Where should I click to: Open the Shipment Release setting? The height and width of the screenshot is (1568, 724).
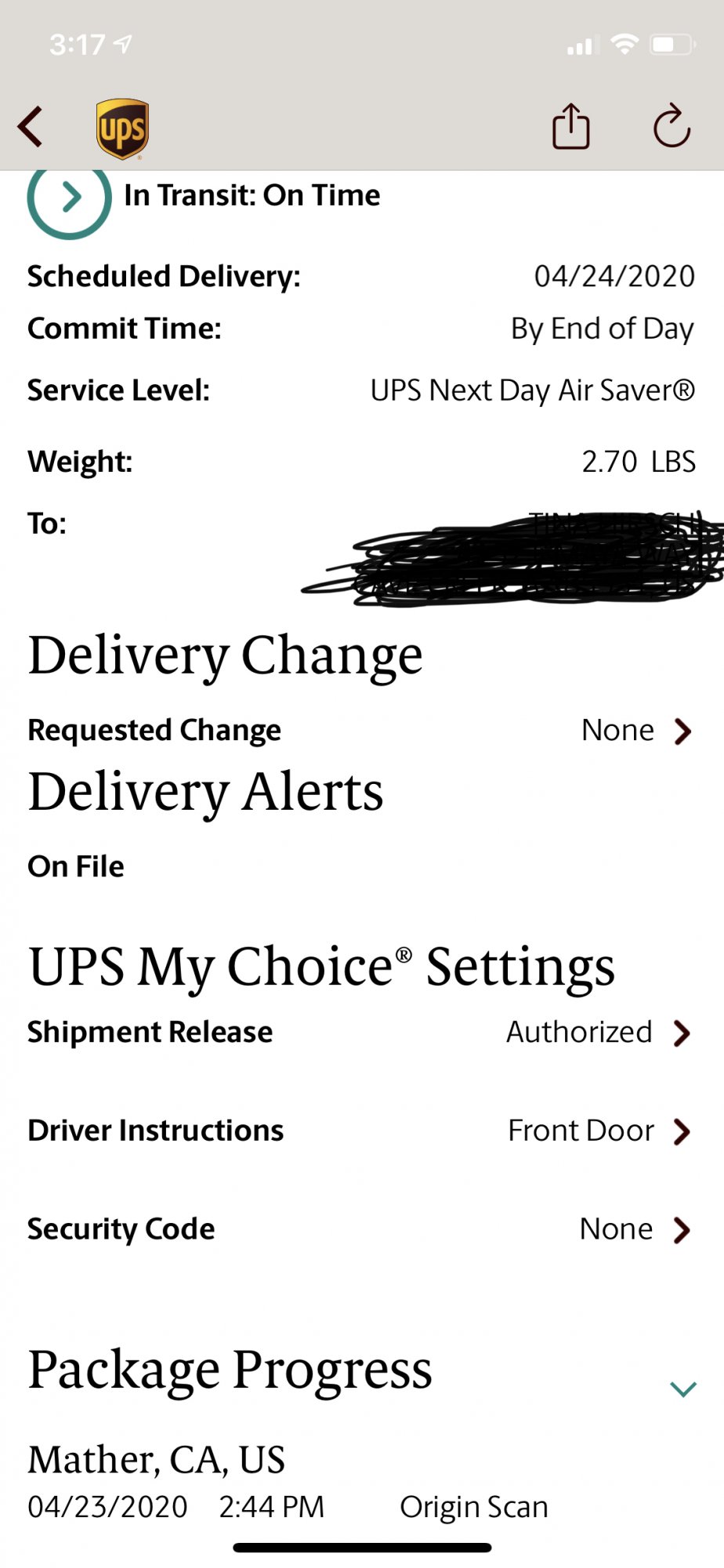tap(361, 1033)
